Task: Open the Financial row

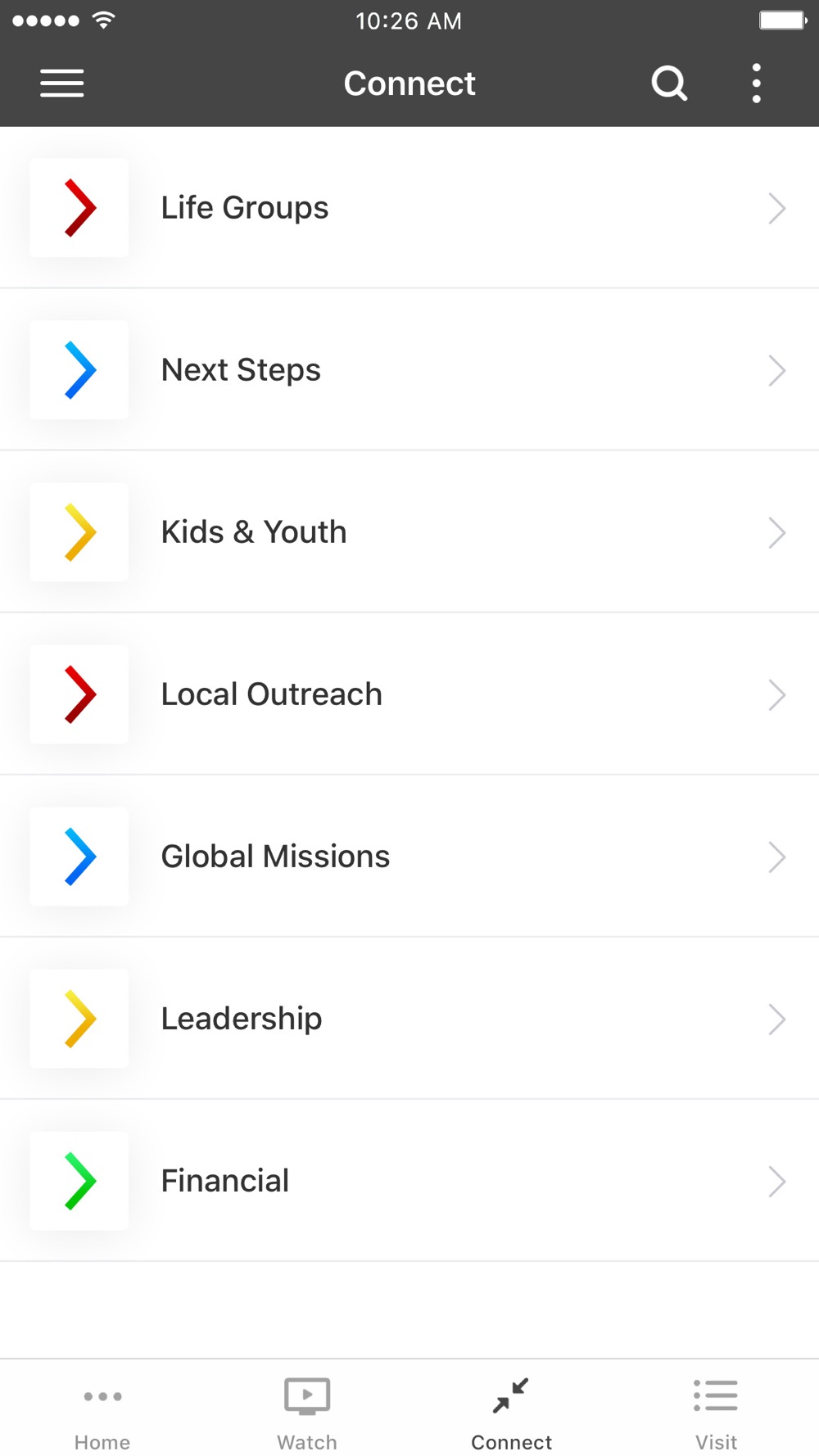Action: tap(409, 1181)
